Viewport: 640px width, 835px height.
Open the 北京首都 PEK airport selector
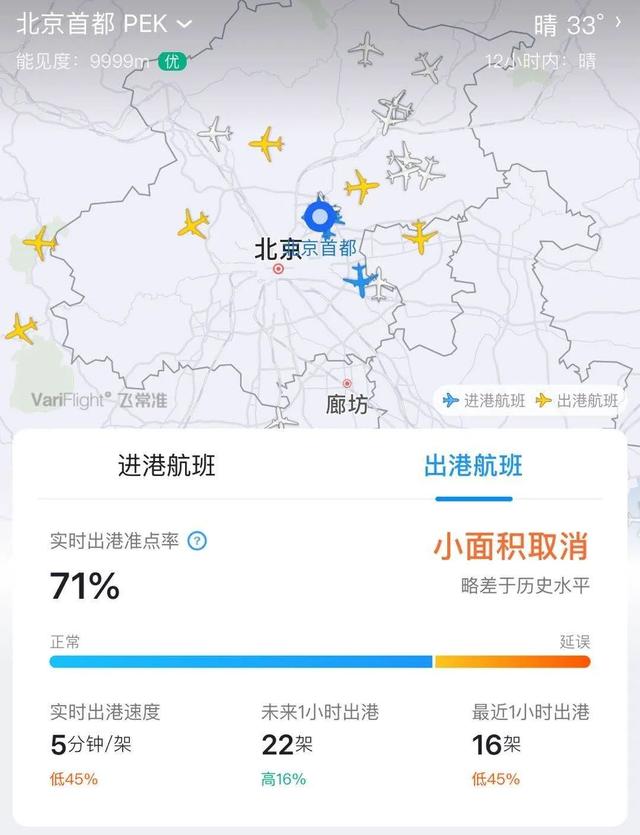coord(105,23)
